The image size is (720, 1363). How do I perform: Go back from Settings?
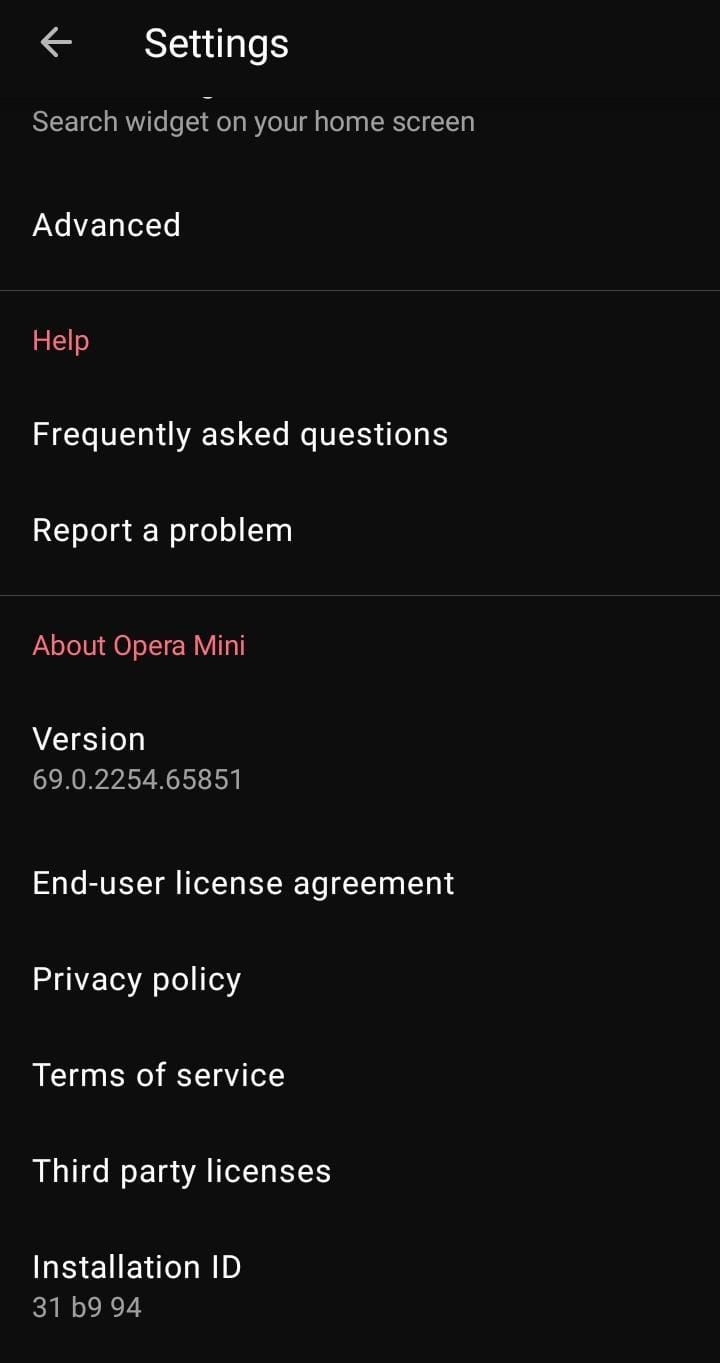pos(56,43)
